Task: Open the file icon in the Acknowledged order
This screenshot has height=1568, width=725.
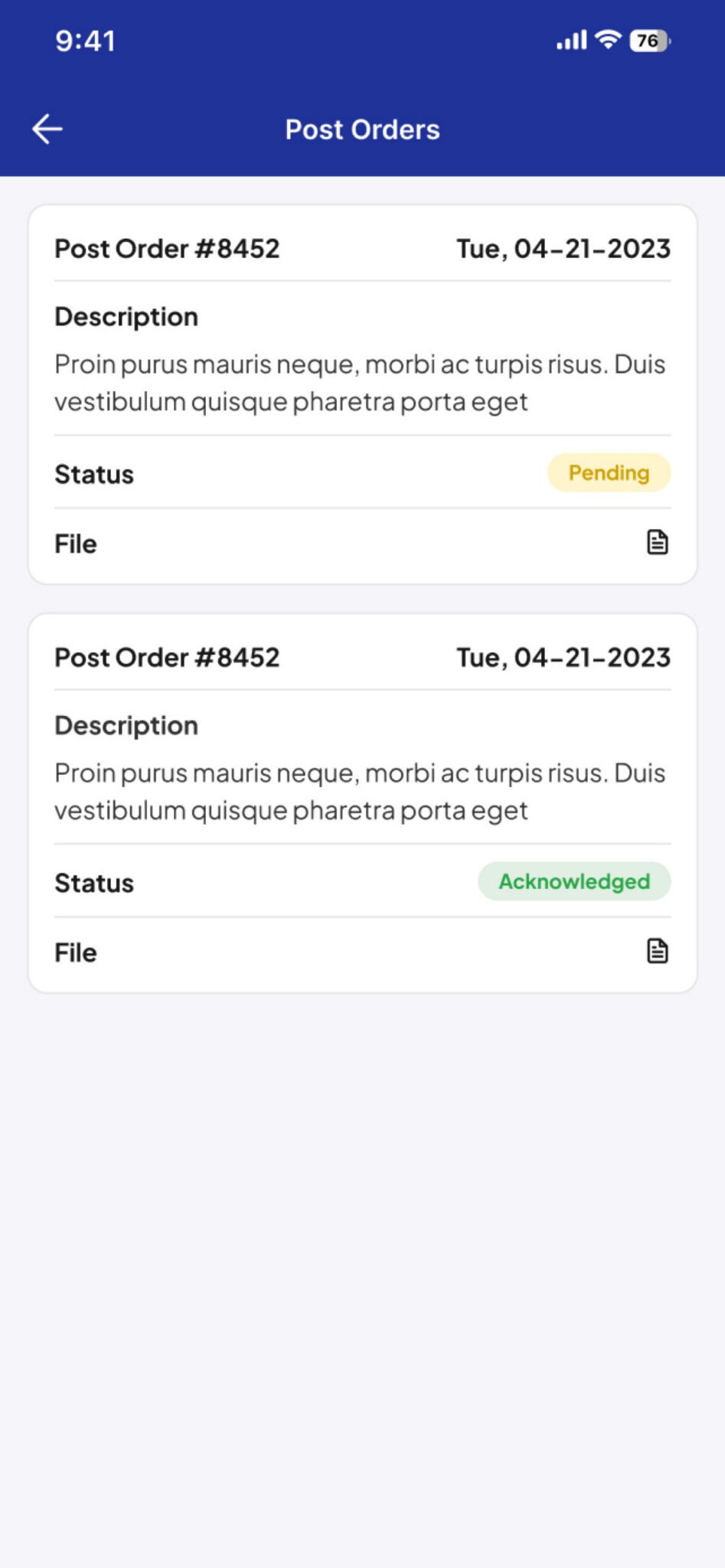Action: pyautogui.click(x=658, y=951)
